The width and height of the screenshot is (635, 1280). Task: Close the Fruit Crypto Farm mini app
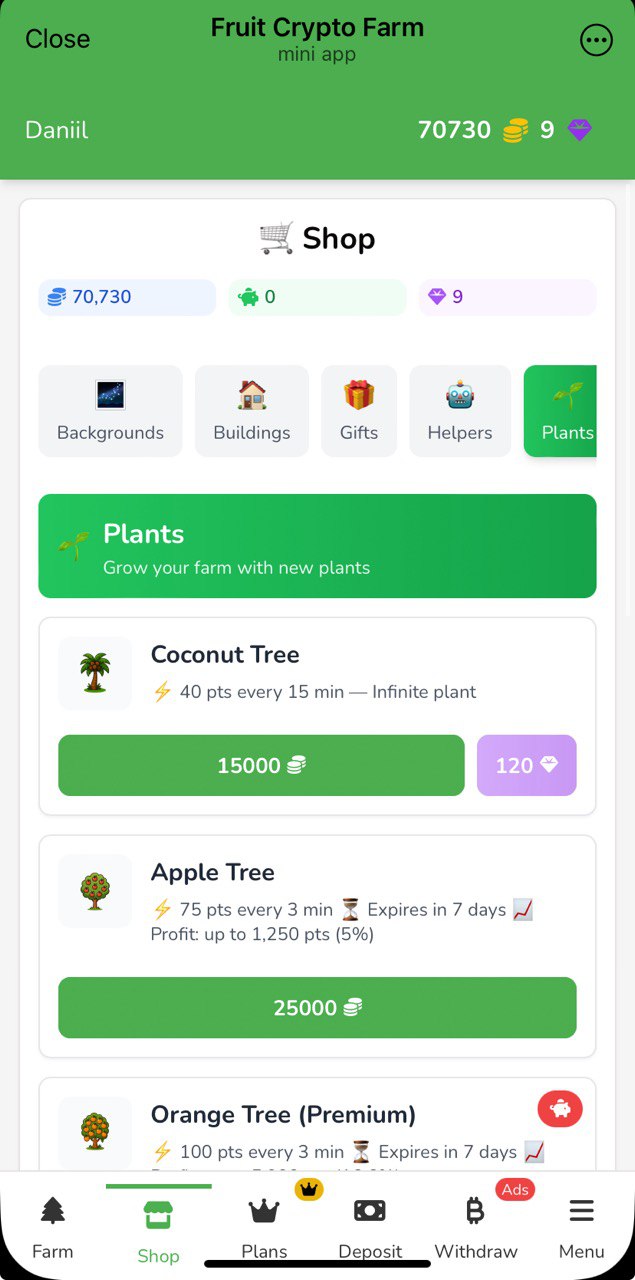tap(57, 39)
